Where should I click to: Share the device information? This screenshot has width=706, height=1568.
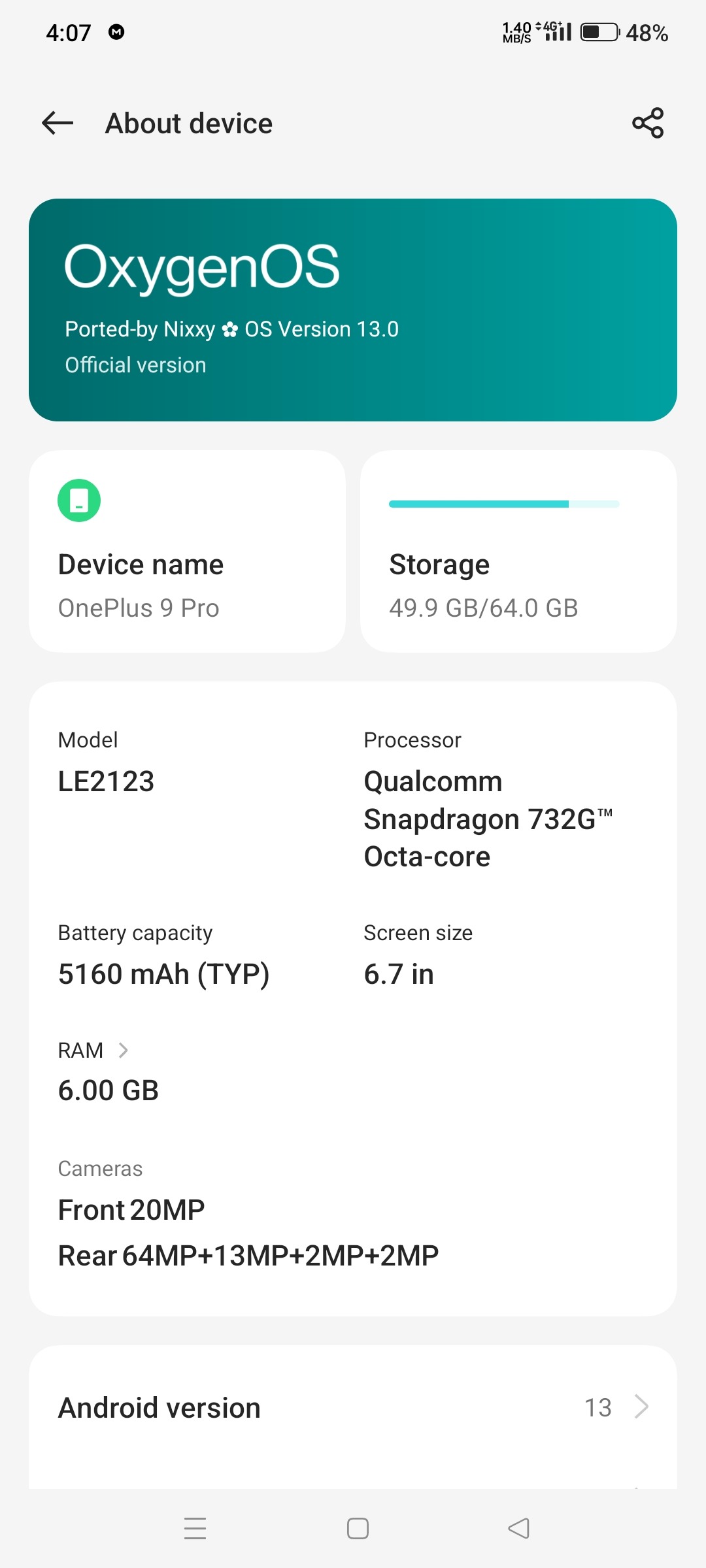tap(647, 123)
